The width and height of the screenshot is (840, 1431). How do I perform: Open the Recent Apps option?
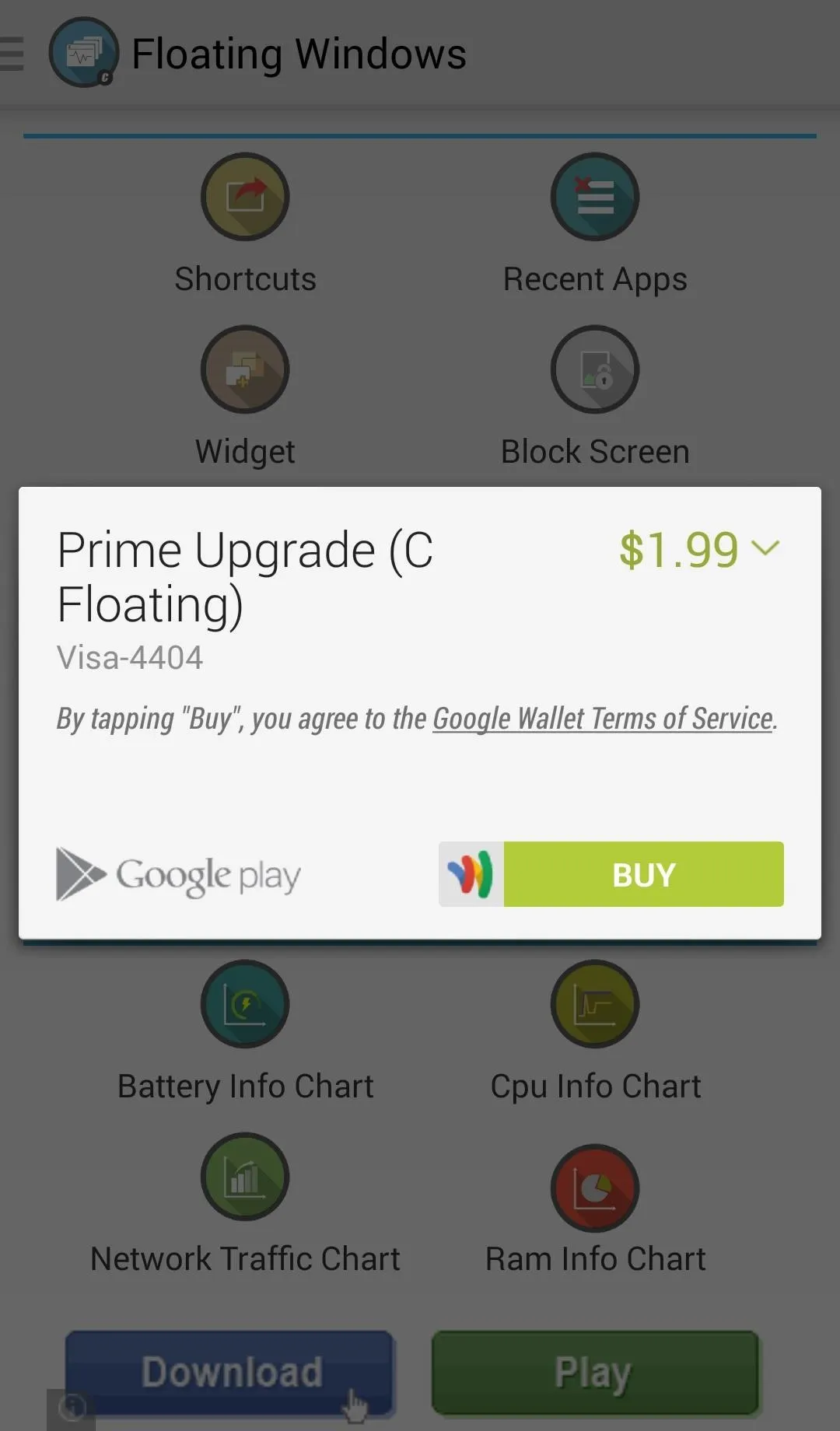point(595,224)
